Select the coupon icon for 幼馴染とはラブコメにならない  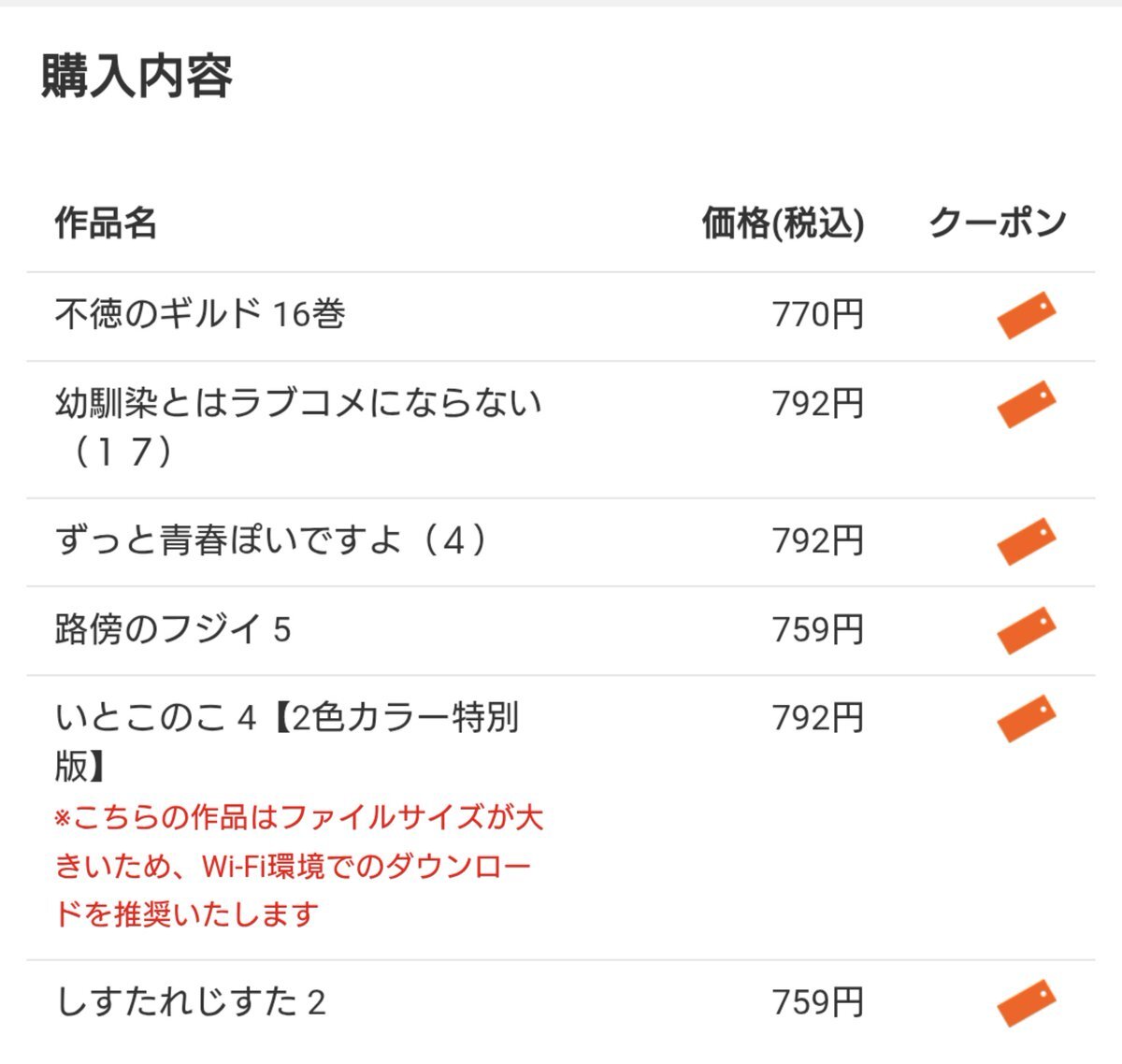point(1027,405)
